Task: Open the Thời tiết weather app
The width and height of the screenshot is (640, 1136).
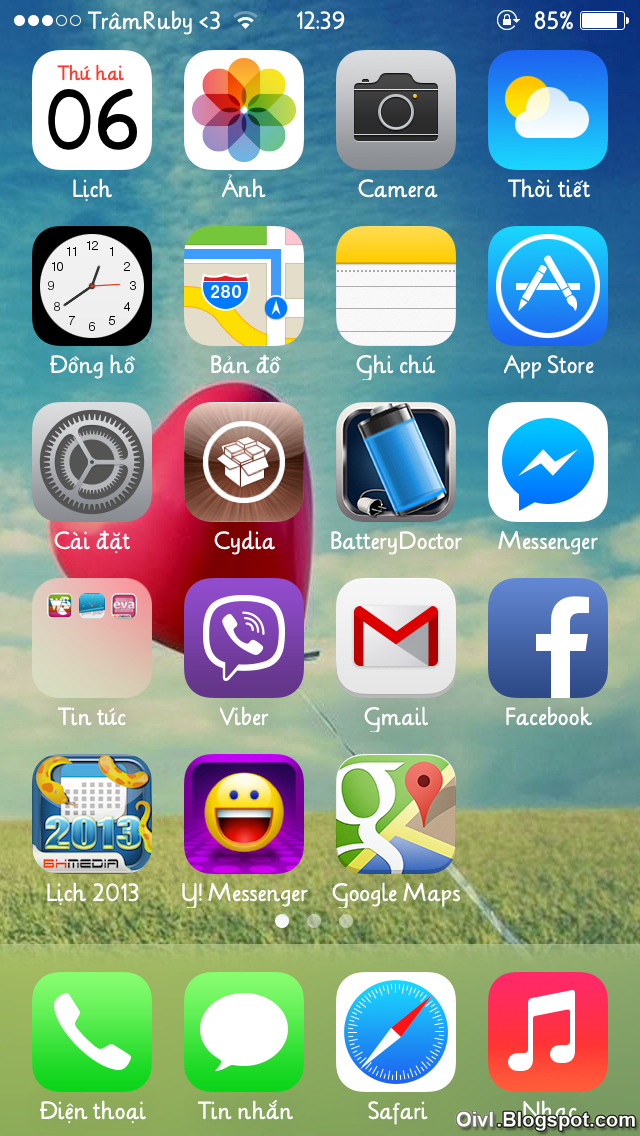Action: 548,110
